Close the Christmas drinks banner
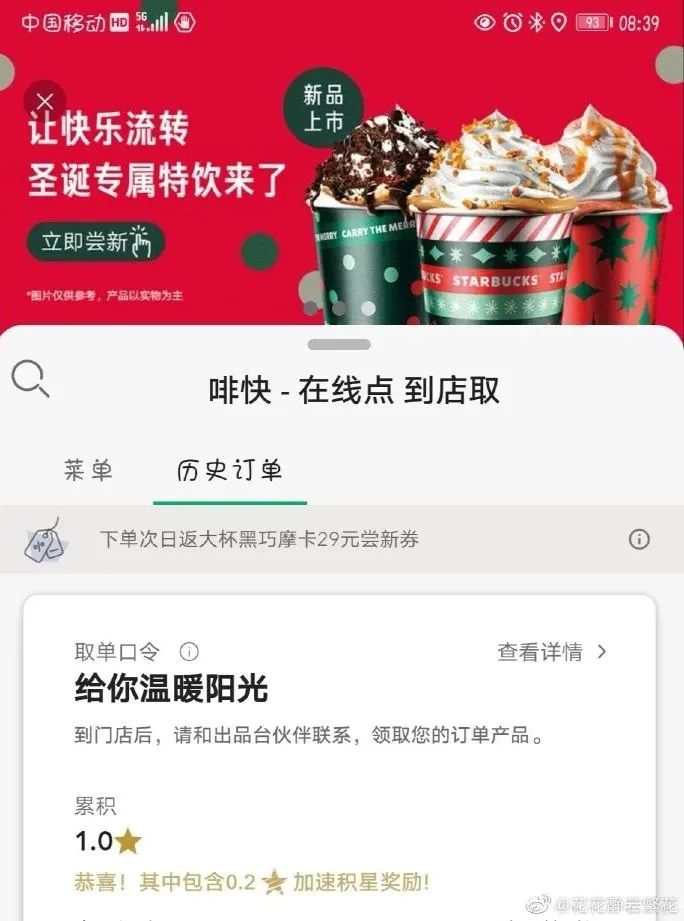This screenshot has width=684, height=921. pos(44,101)
